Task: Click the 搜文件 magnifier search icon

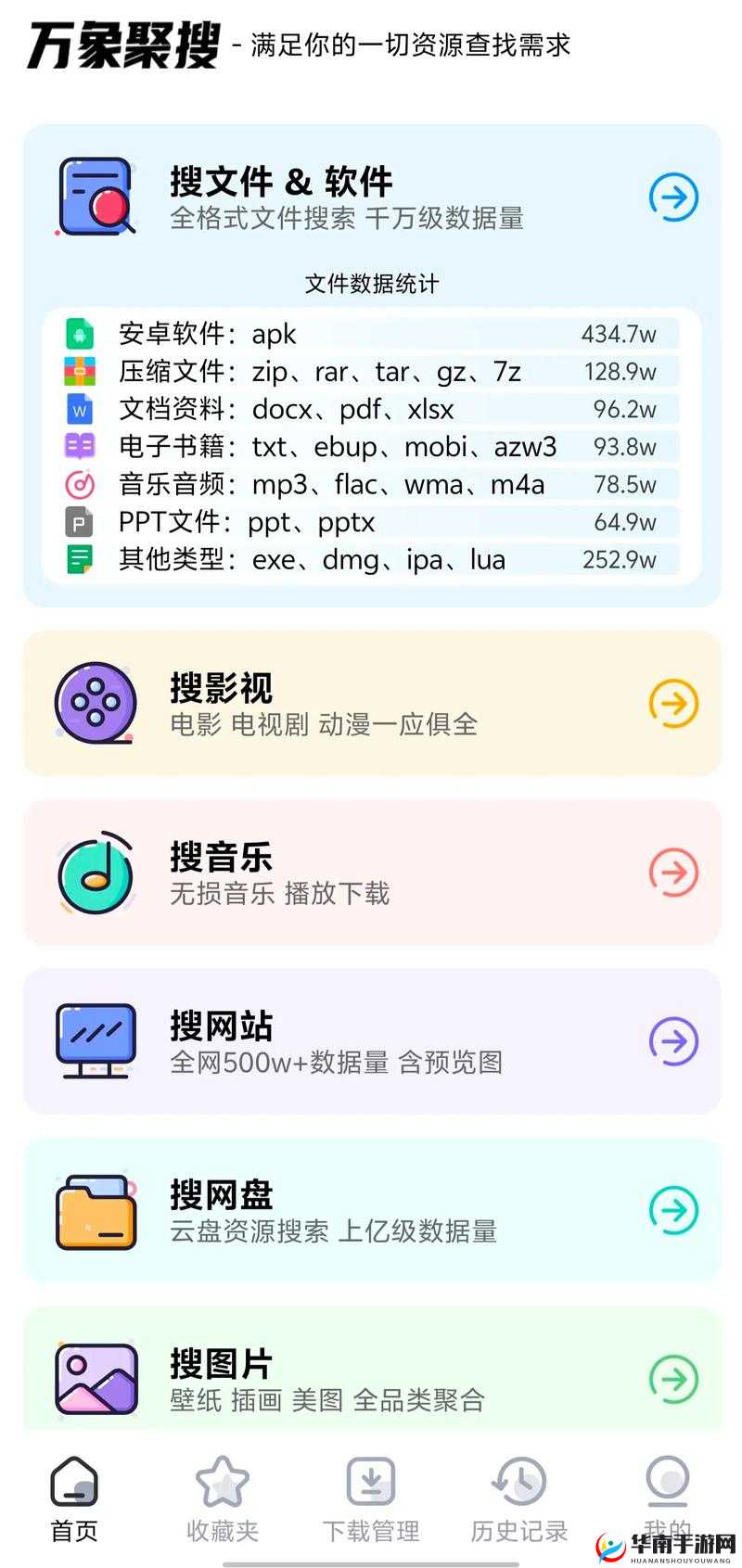Action: point(96,197)
